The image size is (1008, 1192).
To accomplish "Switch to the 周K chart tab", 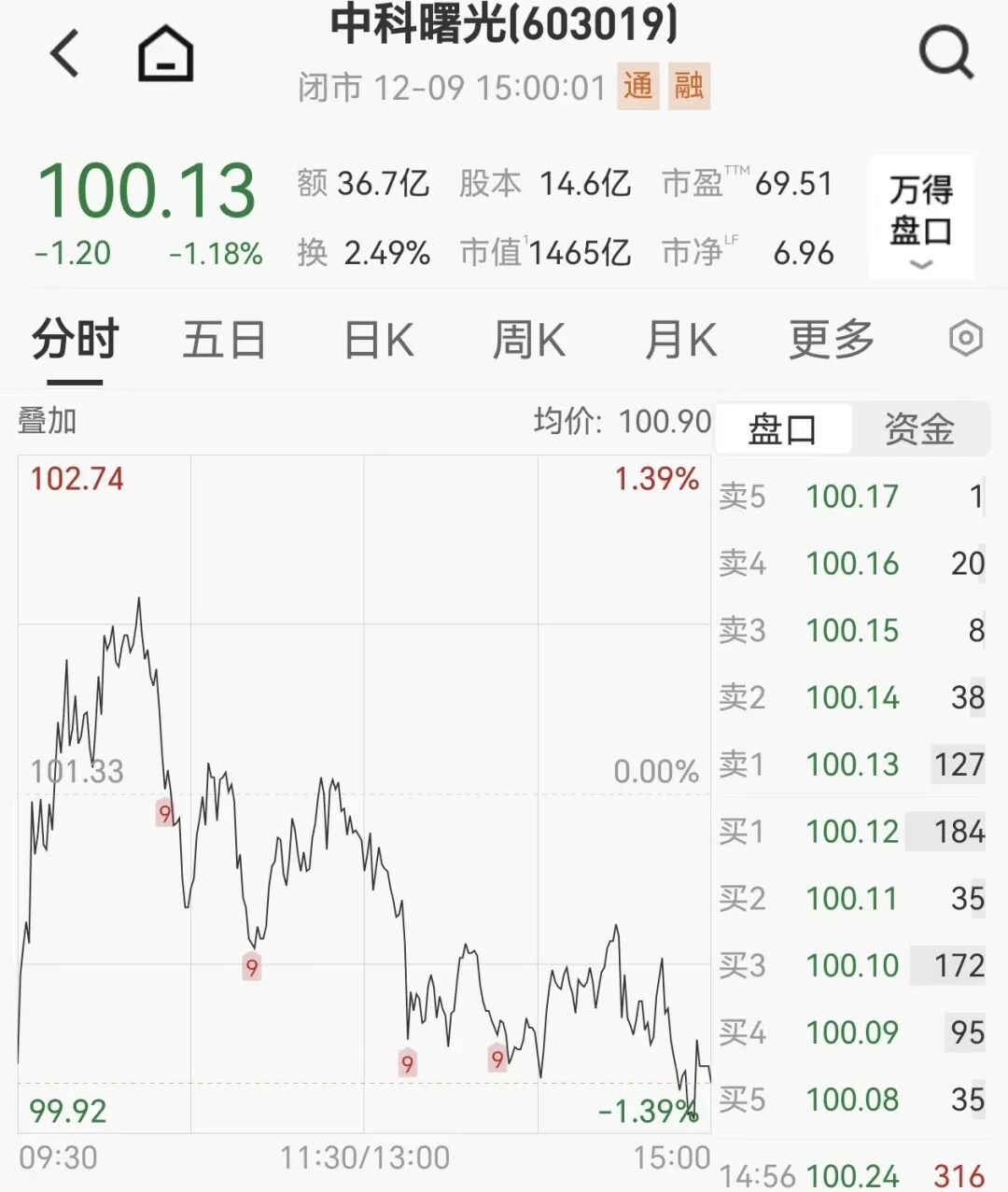I will [528, 340].
